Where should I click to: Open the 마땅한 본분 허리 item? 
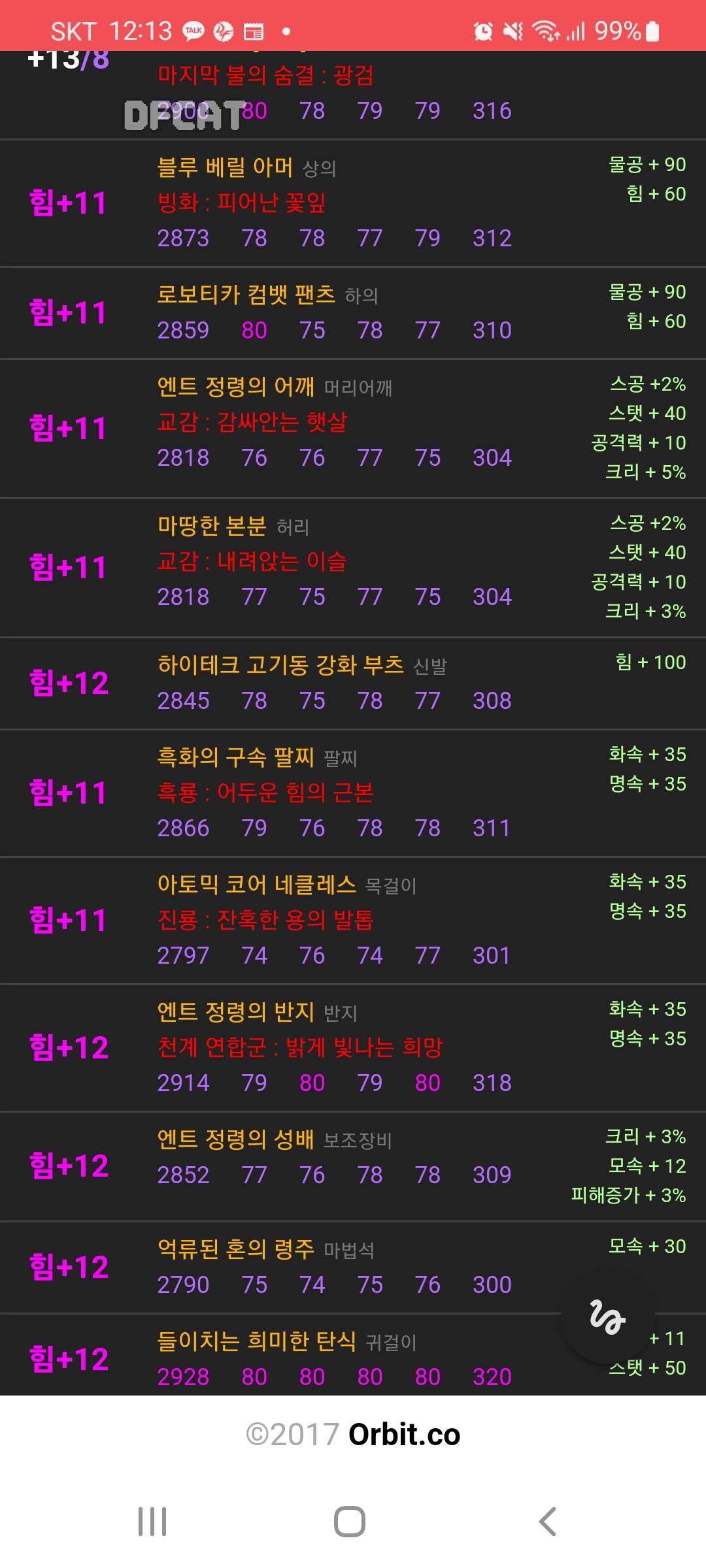coord(353,568)
